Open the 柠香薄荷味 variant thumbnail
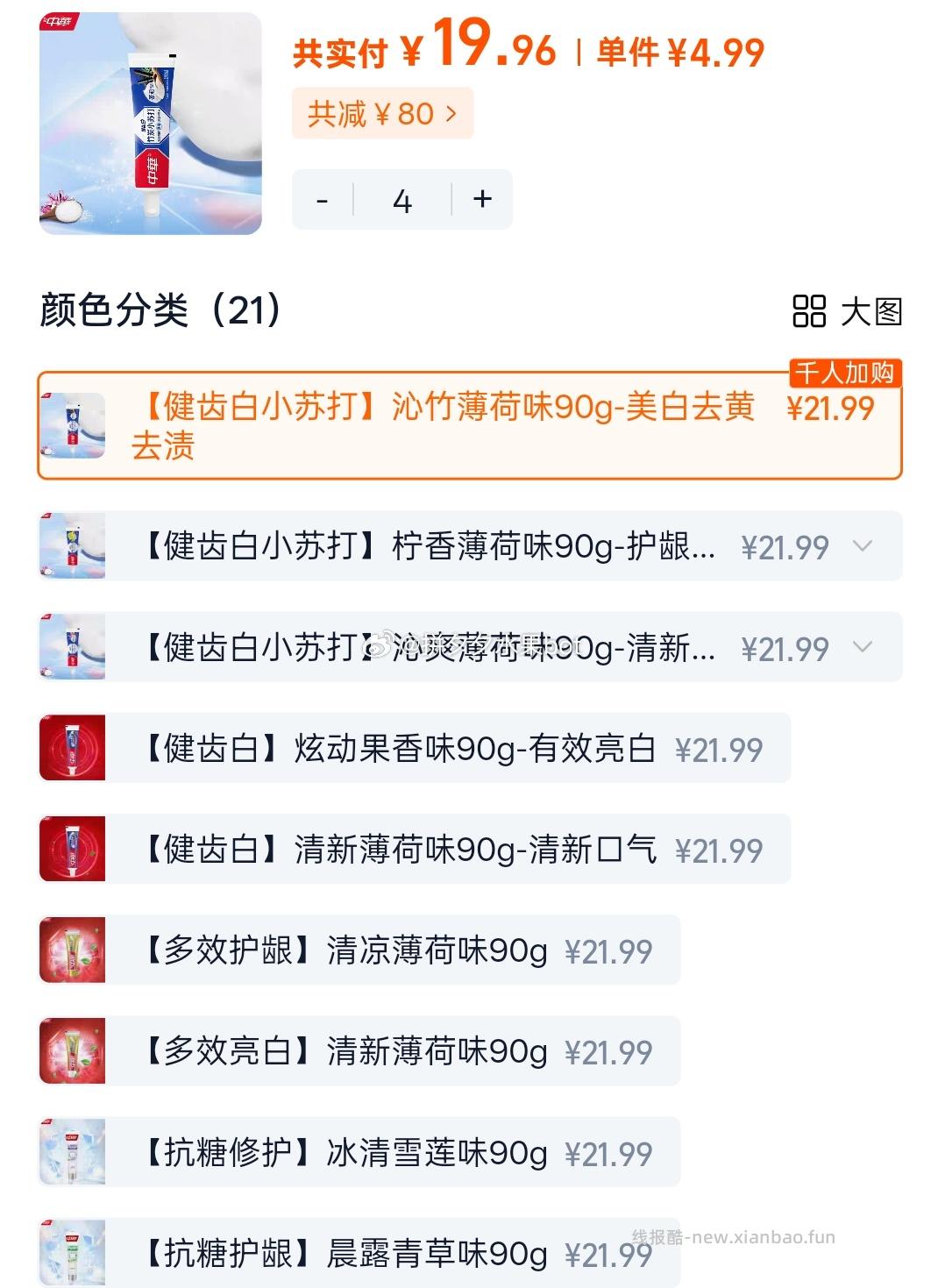The image size is (945, 1288). (70, 545)
